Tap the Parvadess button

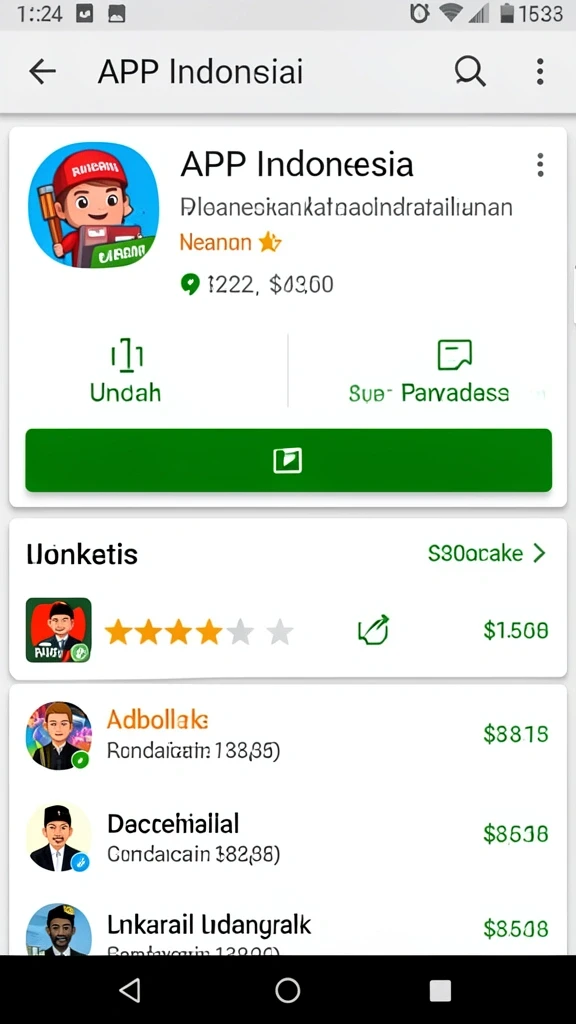(429, 372)
